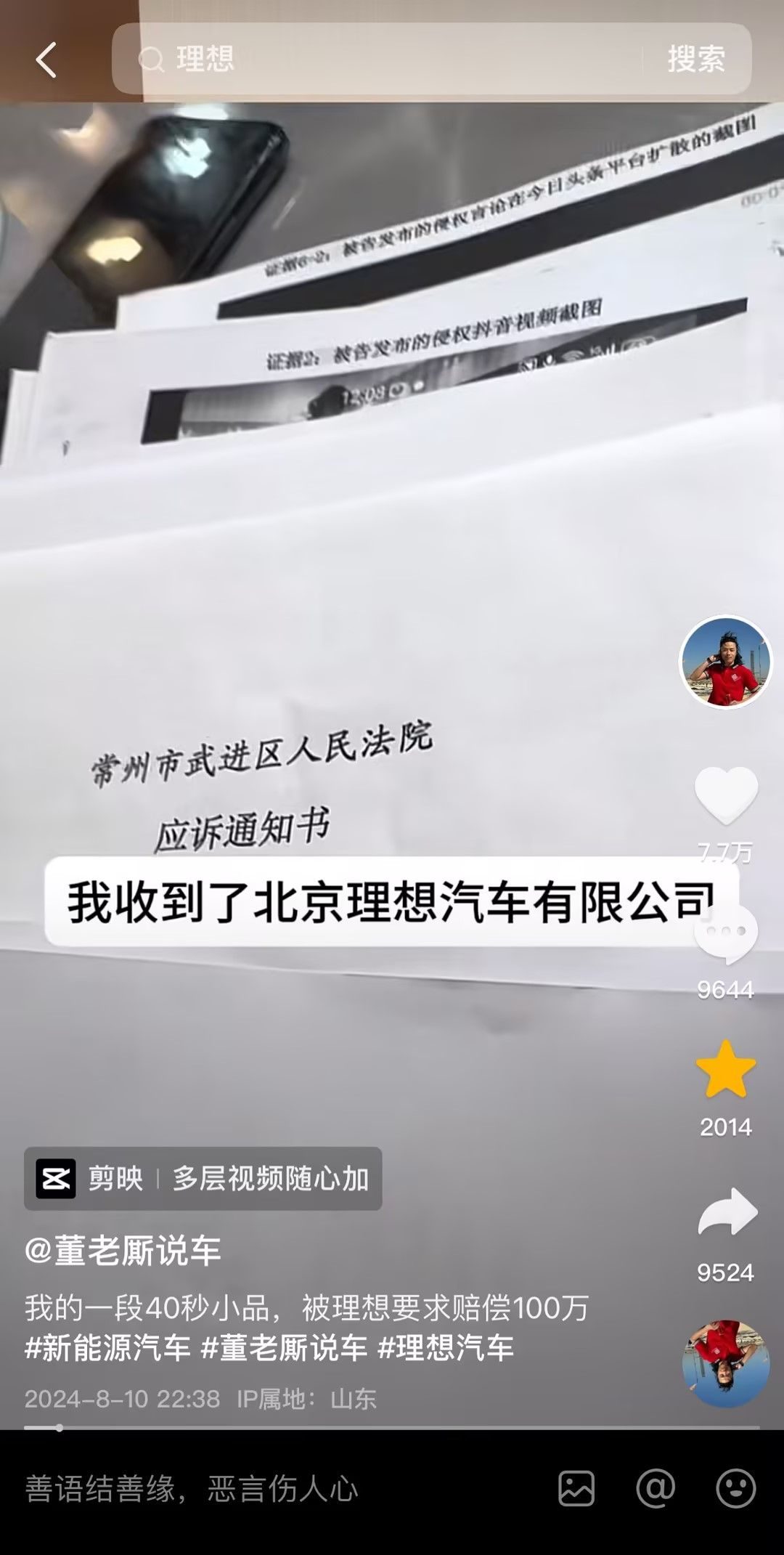Tap the search field containing 理想

click(377, 58)
